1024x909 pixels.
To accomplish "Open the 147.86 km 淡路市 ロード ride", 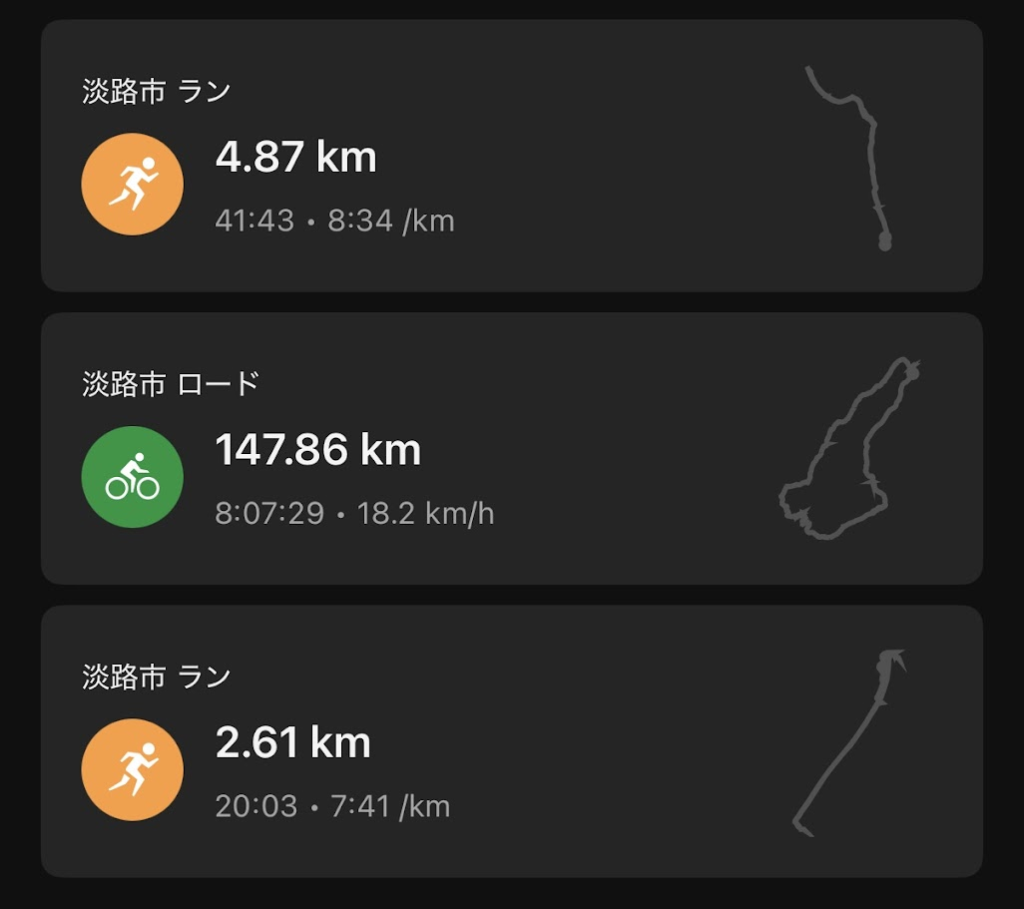I will [x=510, y=449].
